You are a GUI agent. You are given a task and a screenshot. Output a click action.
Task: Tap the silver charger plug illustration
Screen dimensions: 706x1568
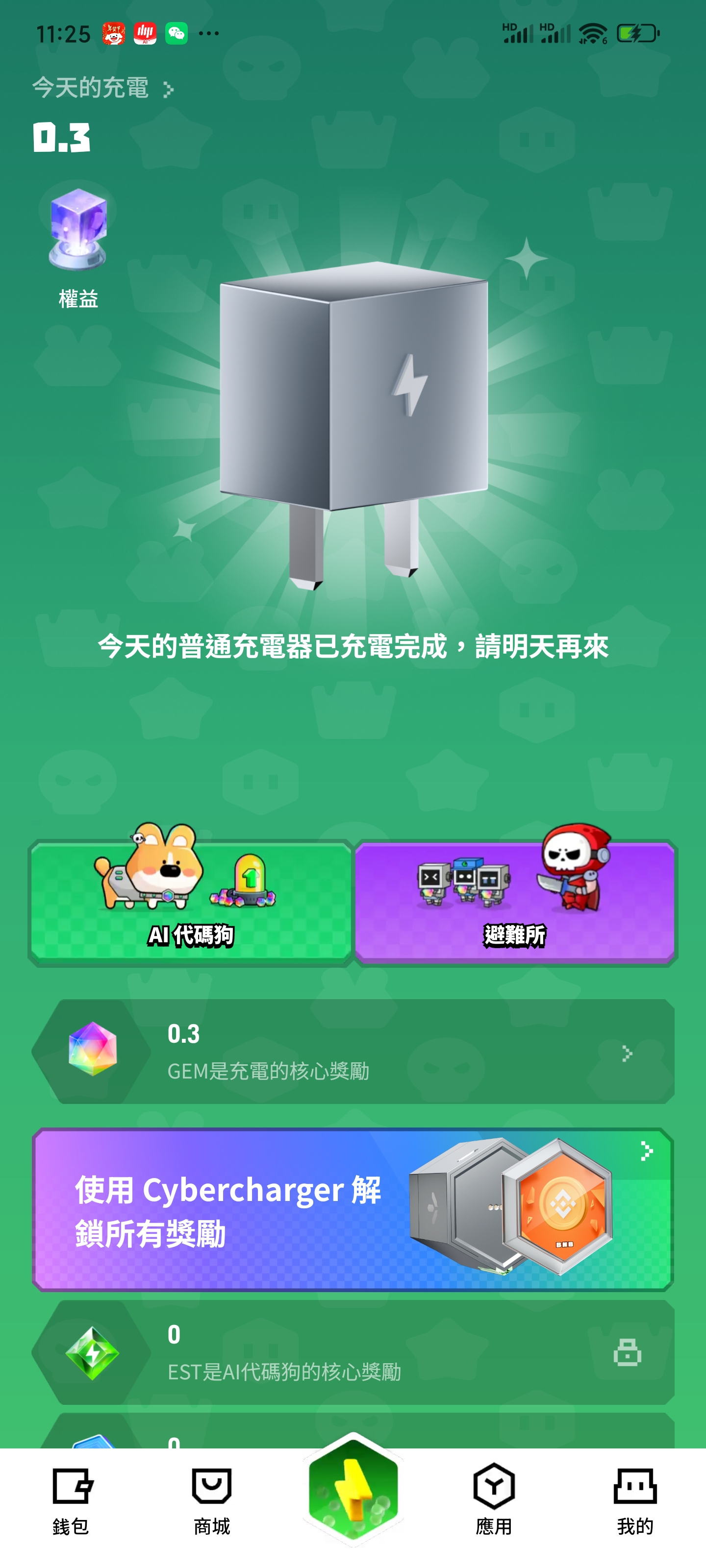click(x=353, y=414)
